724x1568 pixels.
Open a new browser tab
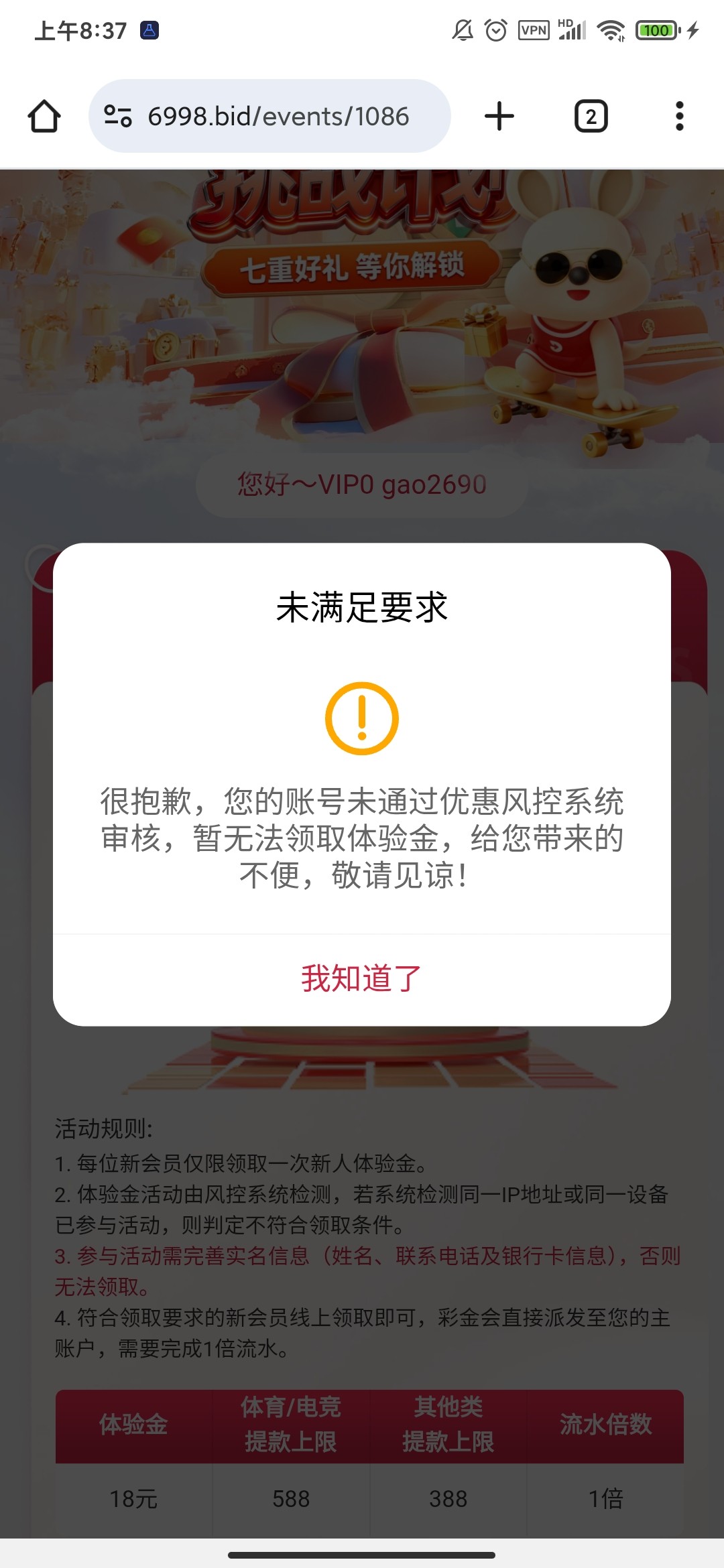tap(499, 117)
